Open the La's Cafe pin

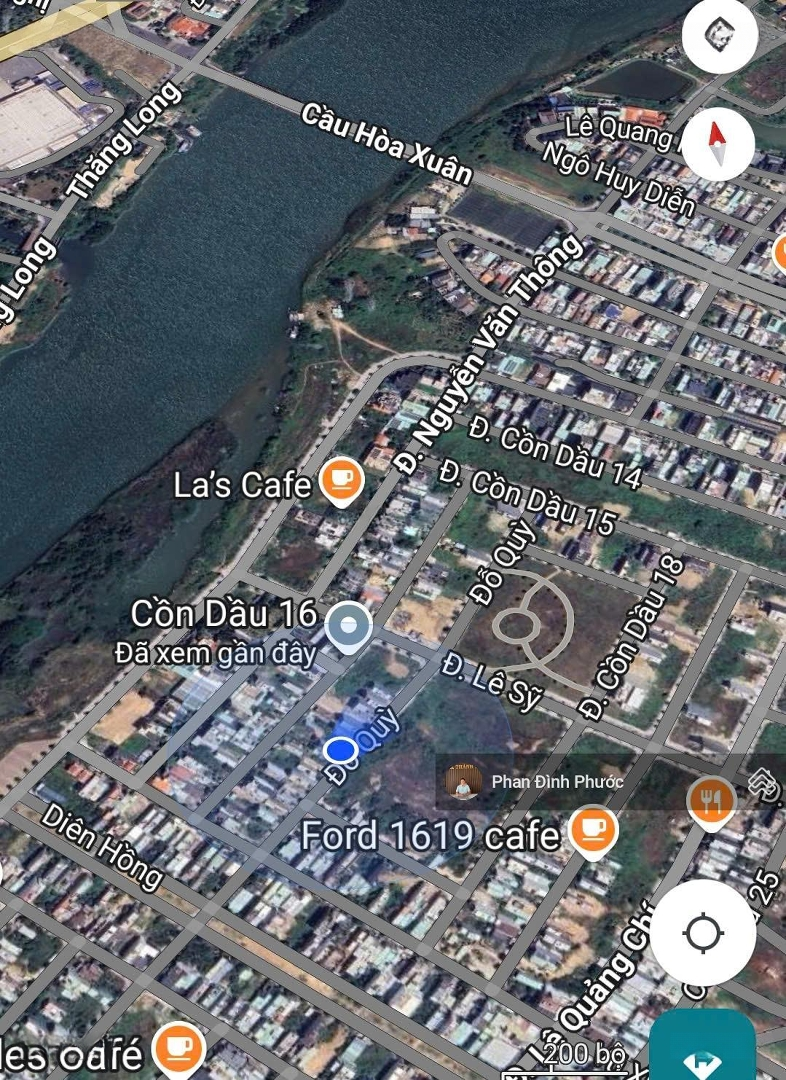pyautogui.click(x=341, y=482)
